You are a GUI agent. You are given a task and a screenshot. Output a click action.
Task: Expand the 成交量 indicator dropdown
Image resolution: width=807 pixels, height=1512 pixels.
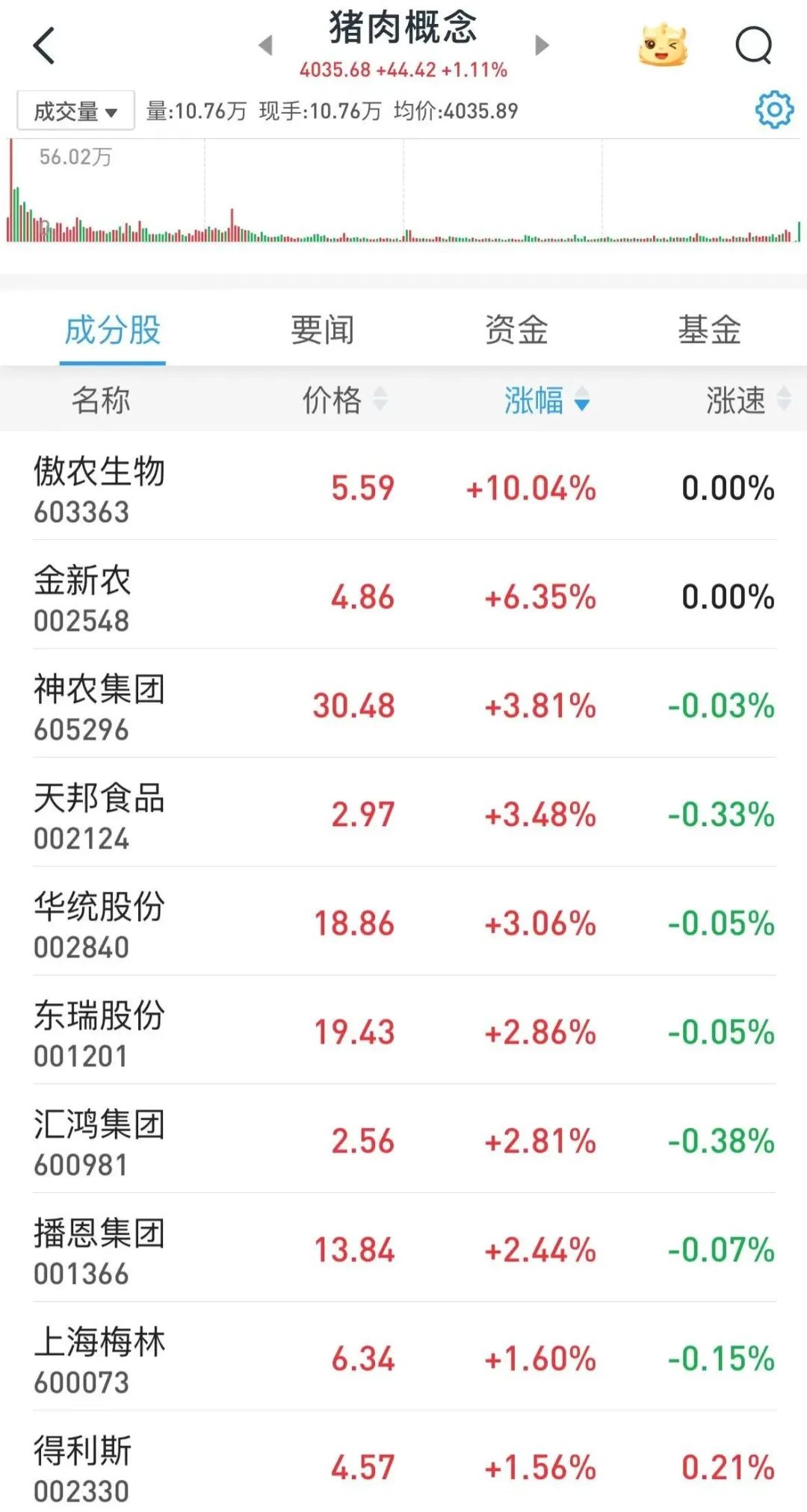75,111
